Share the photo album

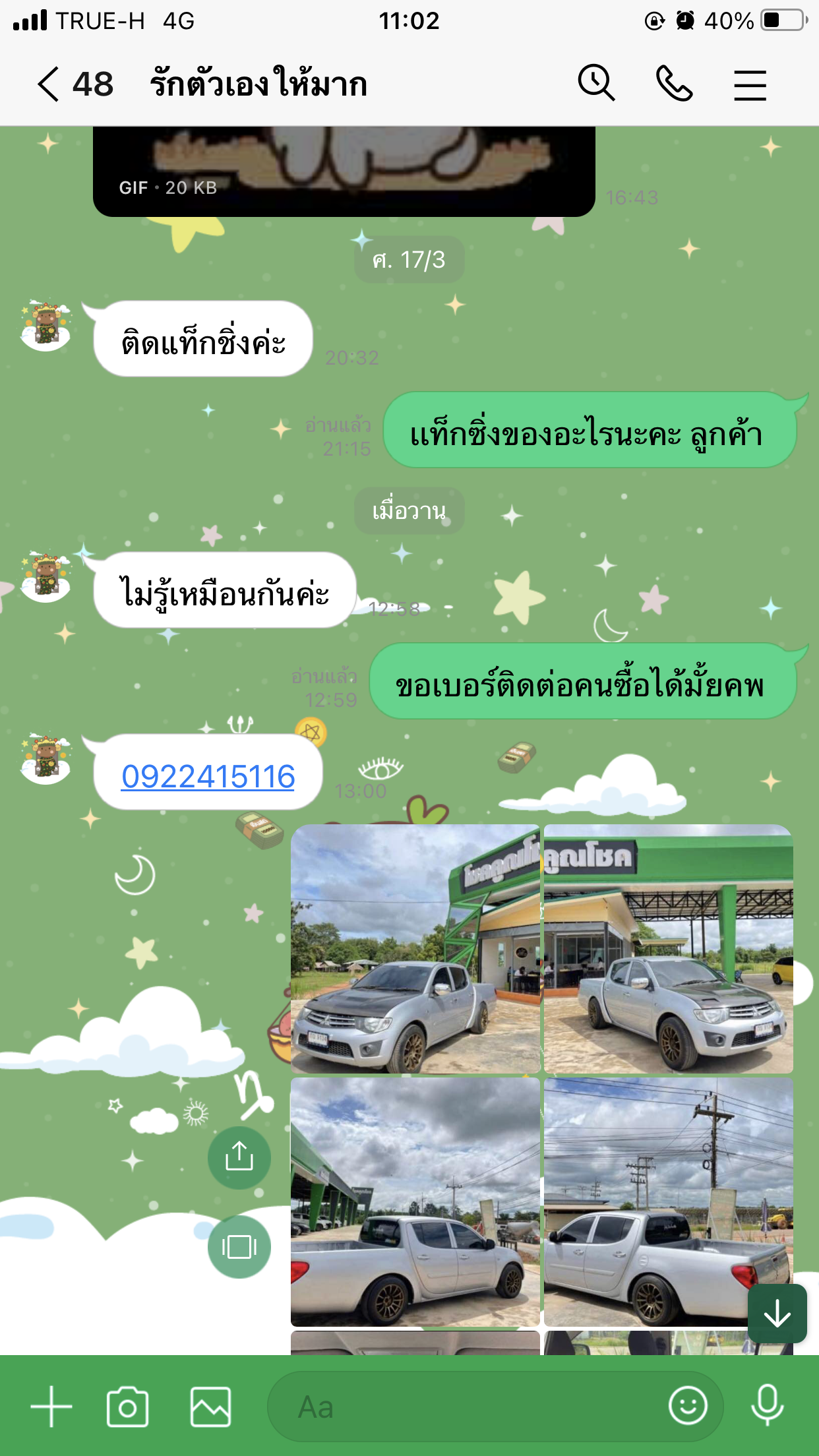239,1157
